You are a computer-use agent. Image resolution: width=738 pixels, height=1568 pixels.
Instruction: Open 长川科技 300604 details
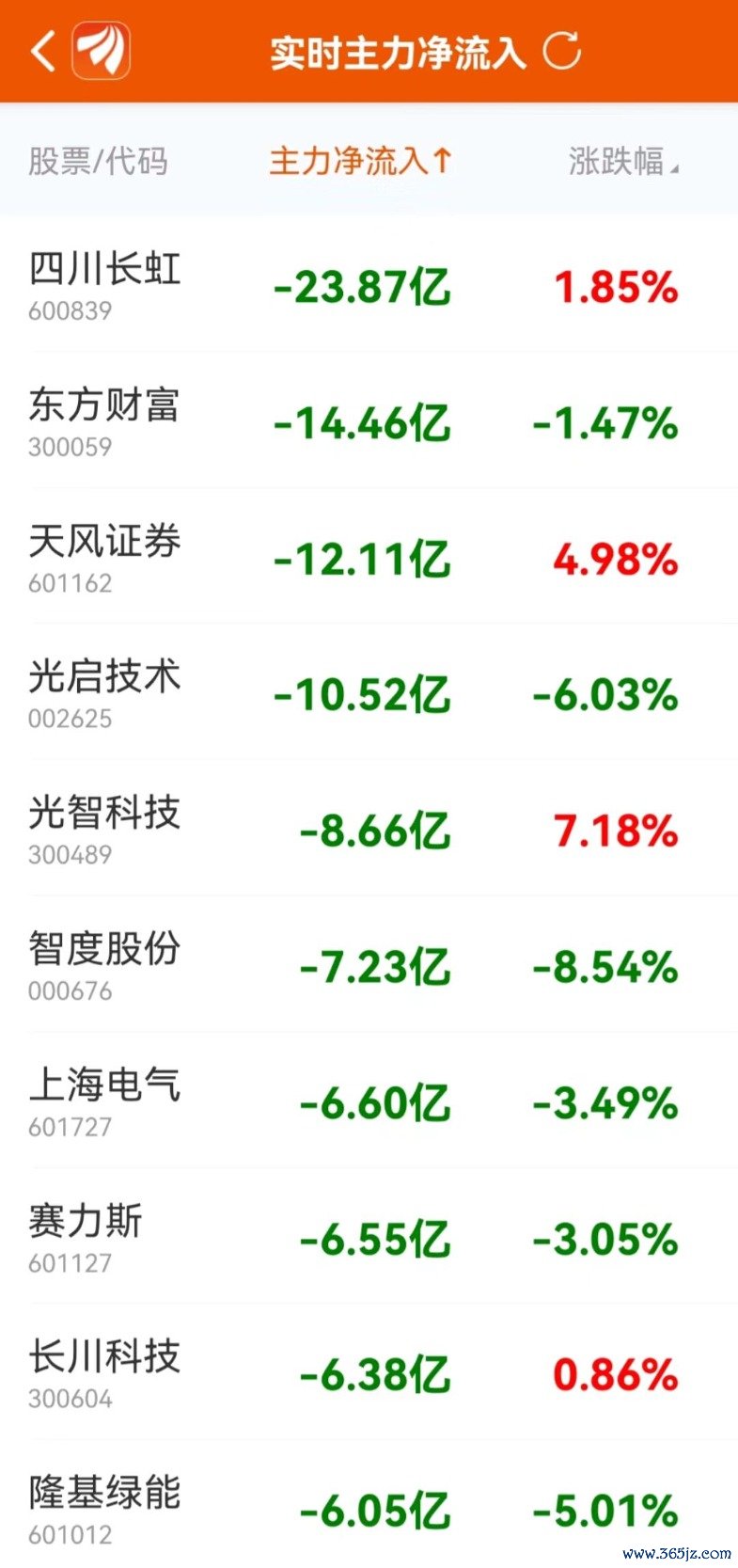click(369, 1371)
